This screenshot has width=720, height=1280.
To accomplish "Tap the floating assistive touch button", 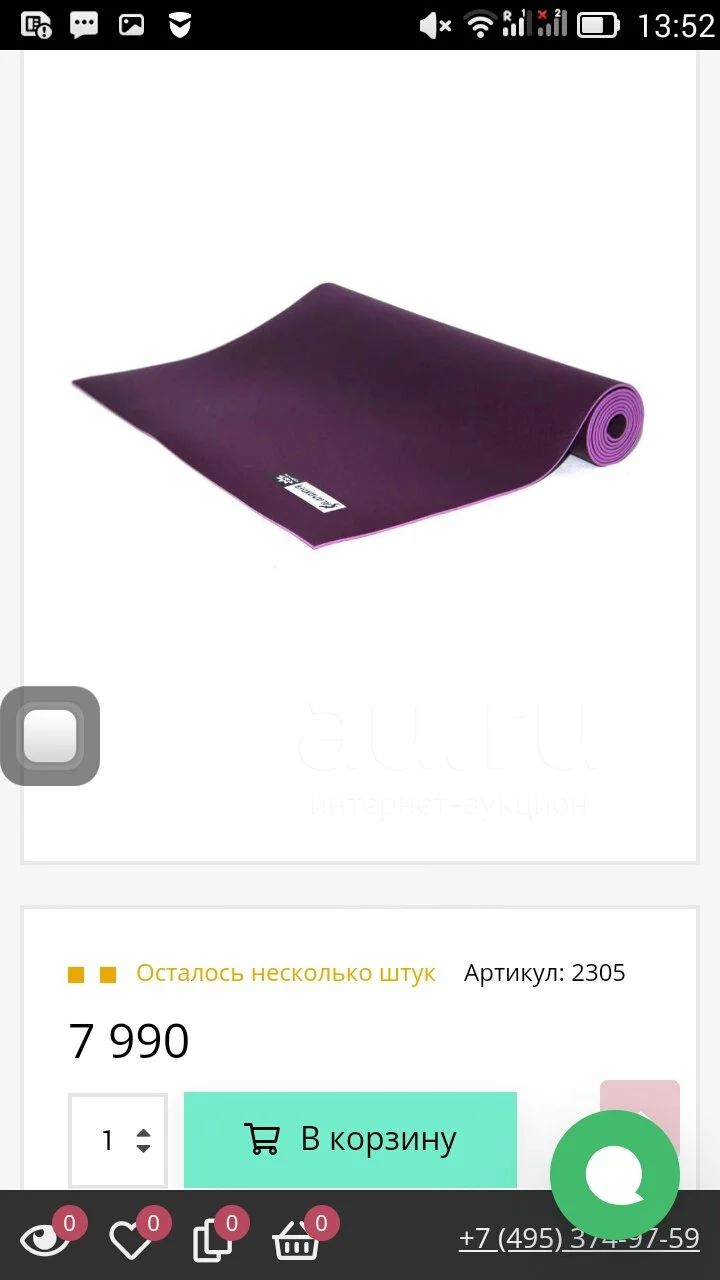I will [50, 736].
